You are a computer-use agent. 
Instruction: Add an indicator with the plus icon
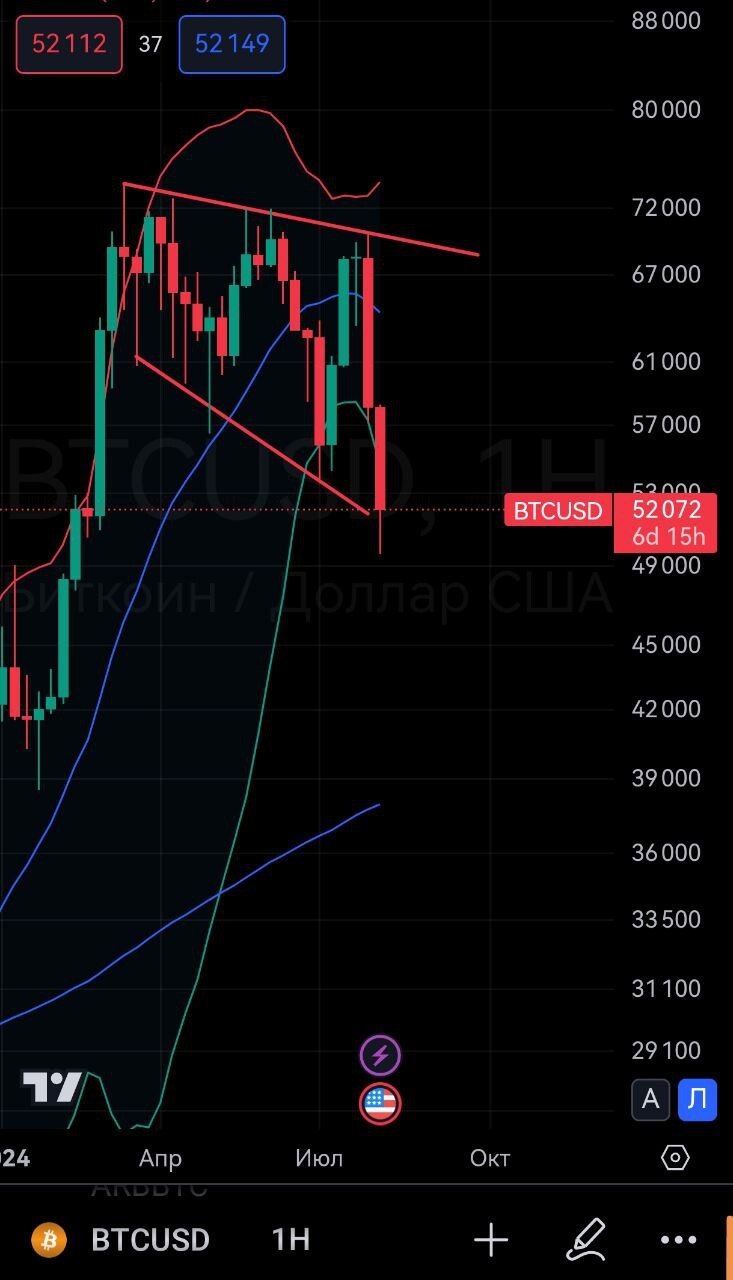pyautogui.click(x=491, y=1241)
